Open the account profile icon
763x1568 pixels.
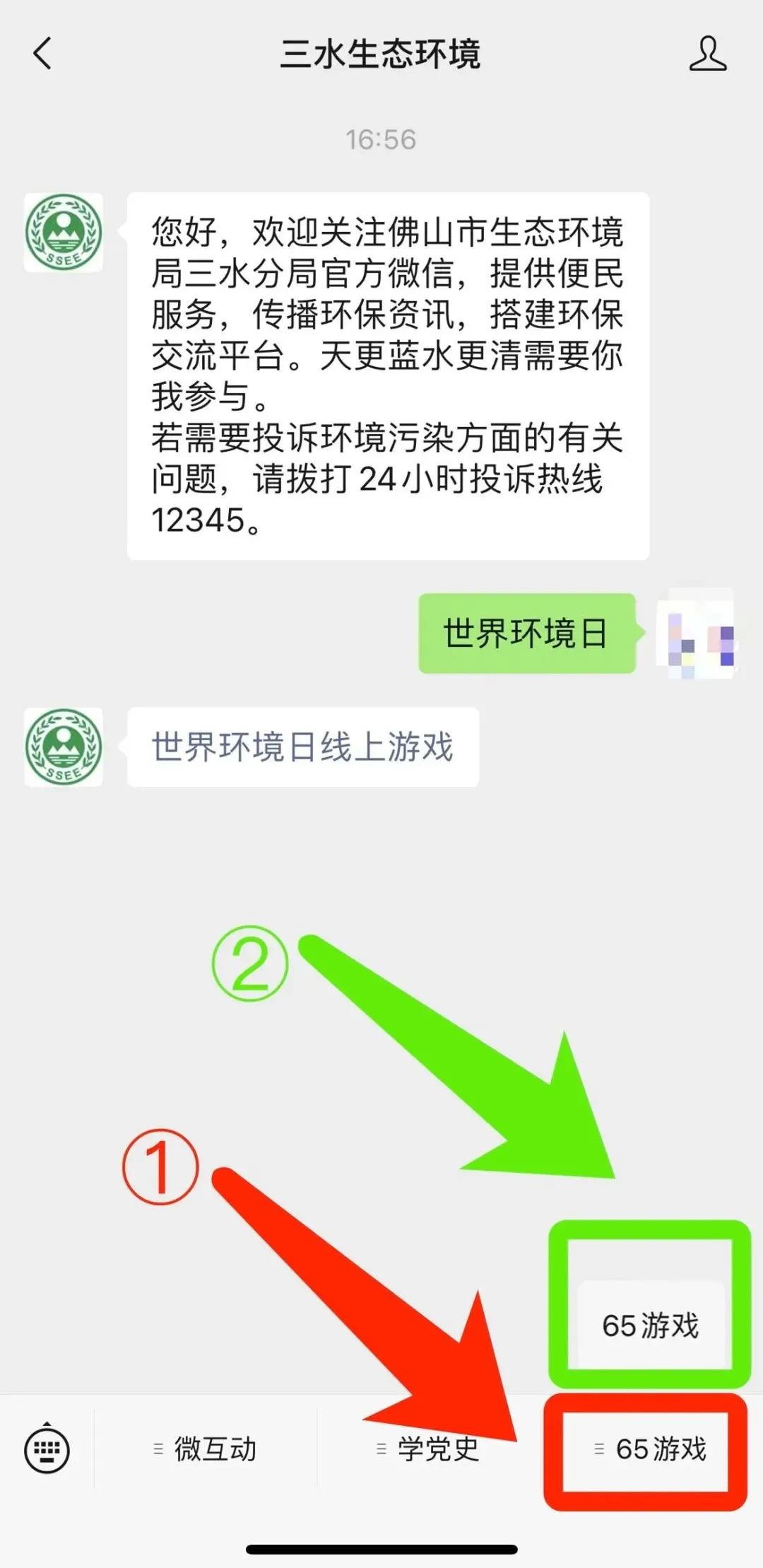(708, 54)
